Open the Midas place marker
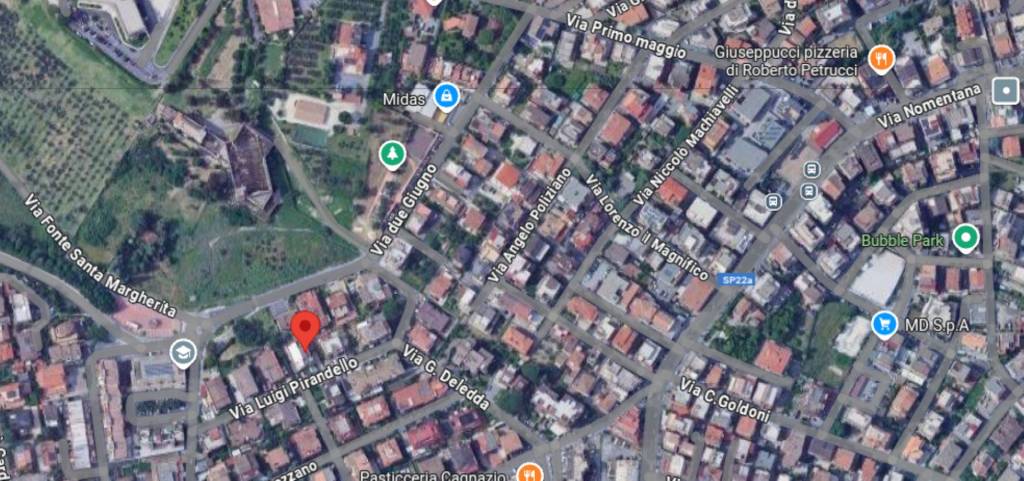This screenshot has width=1024, height=481. click(447, 97)
